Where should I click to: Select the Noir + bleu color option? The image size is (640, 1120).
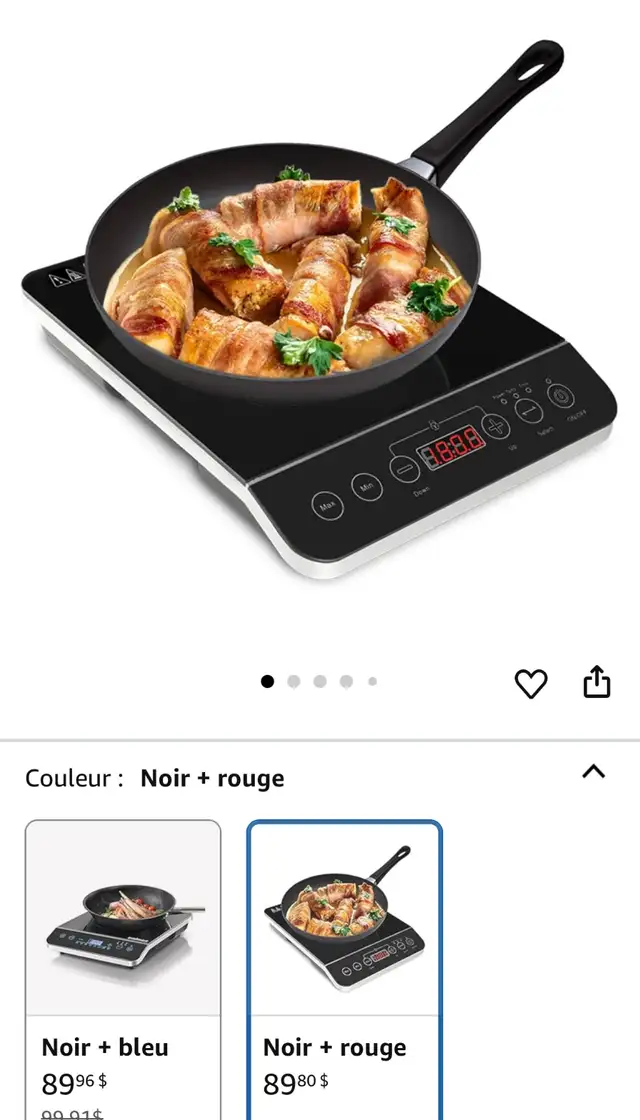123,969
